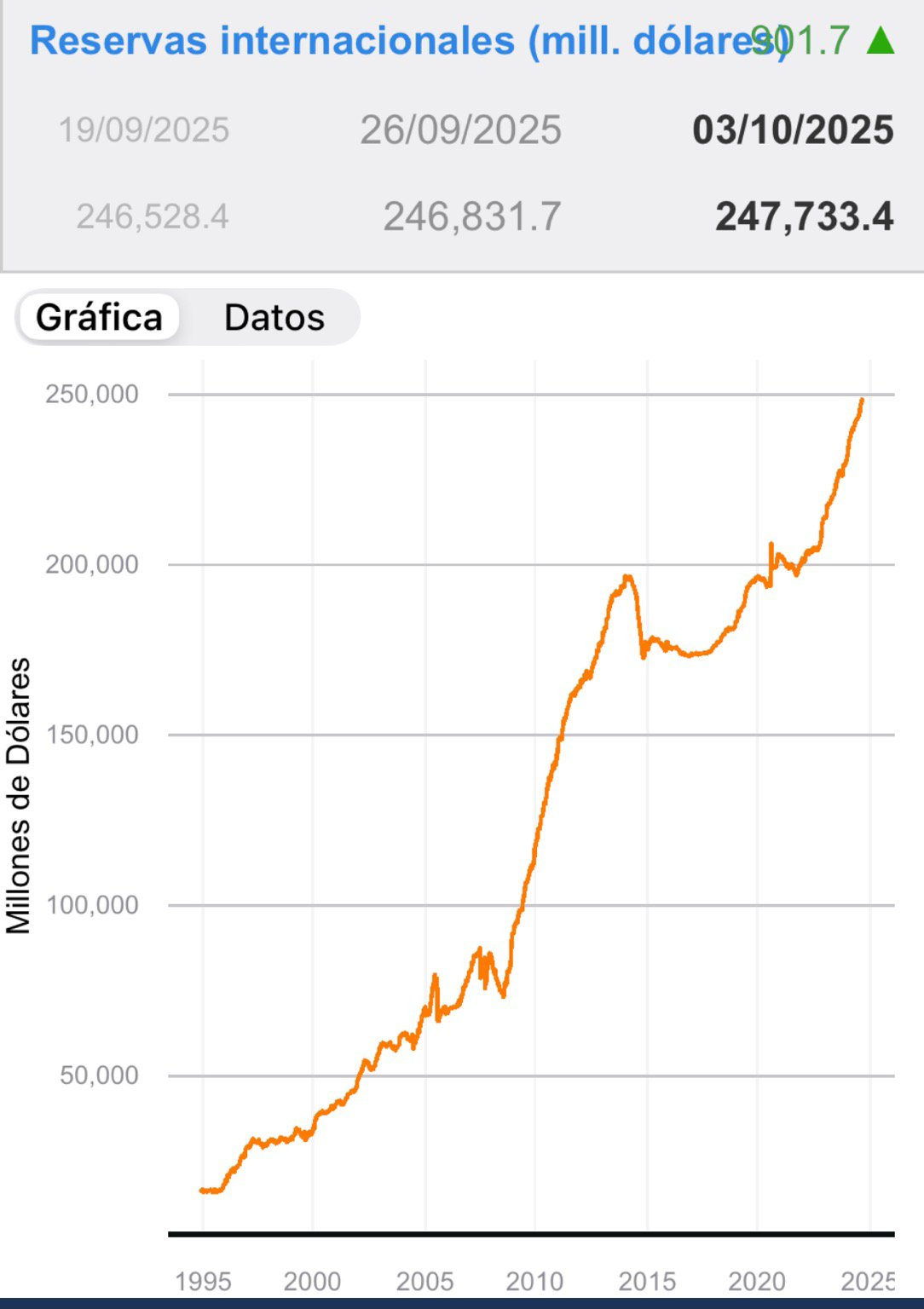Screen dimensions: 924x1309
Task: Select the Gráfica tab
Action: click(99, 318)
